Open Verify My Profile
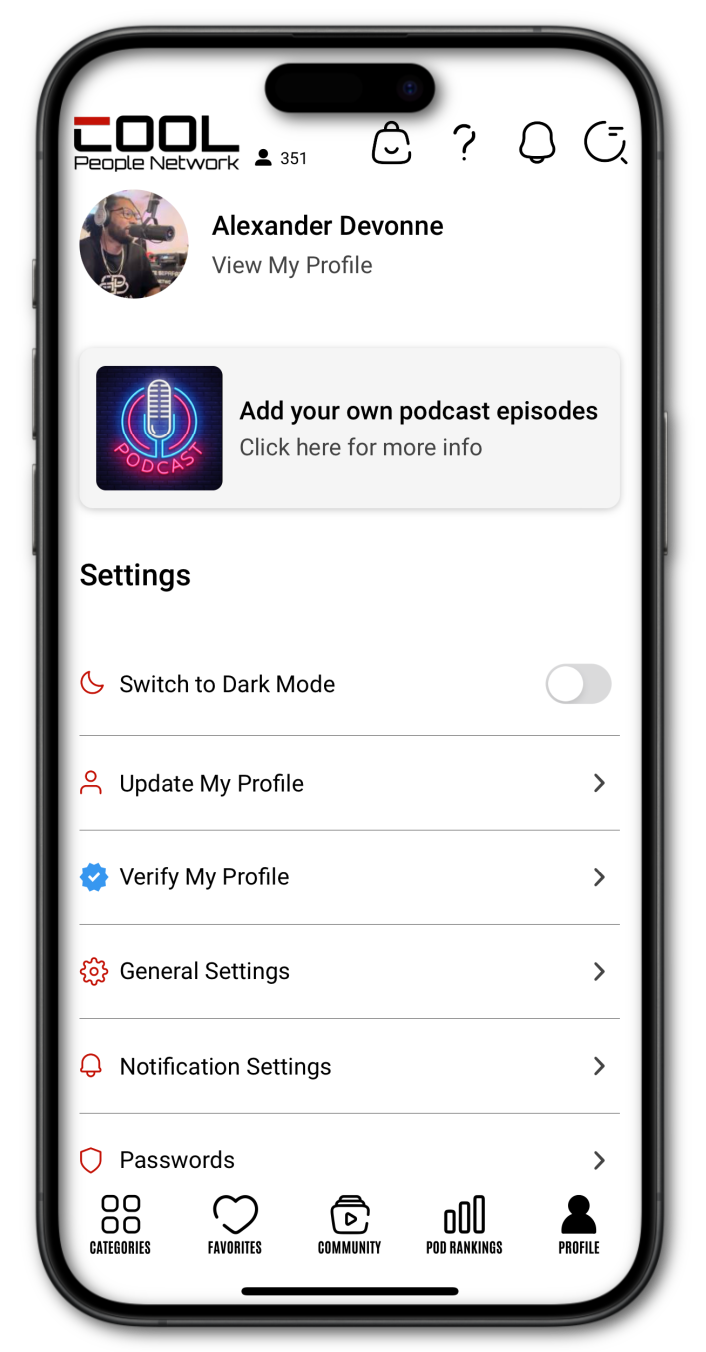 [x=349, y=877]
